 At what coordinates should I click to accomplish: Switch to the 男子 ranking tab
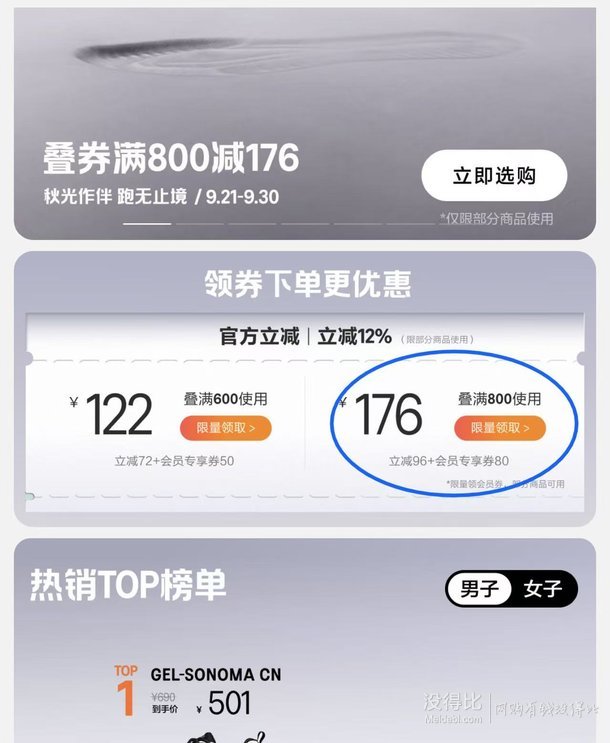coord(479,590)
